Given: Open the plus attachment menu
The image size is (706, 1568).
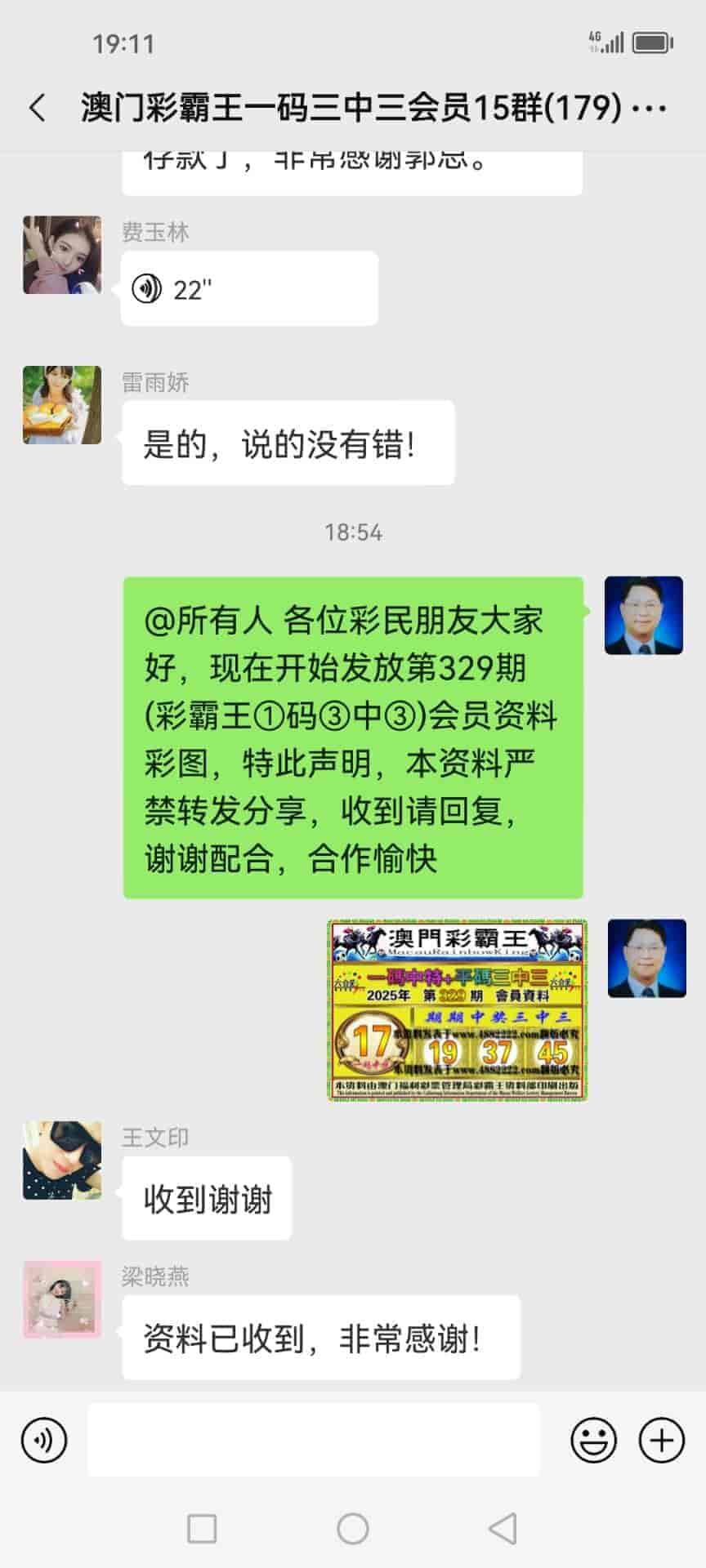Looking at the screenshot, I should [x=661, y=1440].
